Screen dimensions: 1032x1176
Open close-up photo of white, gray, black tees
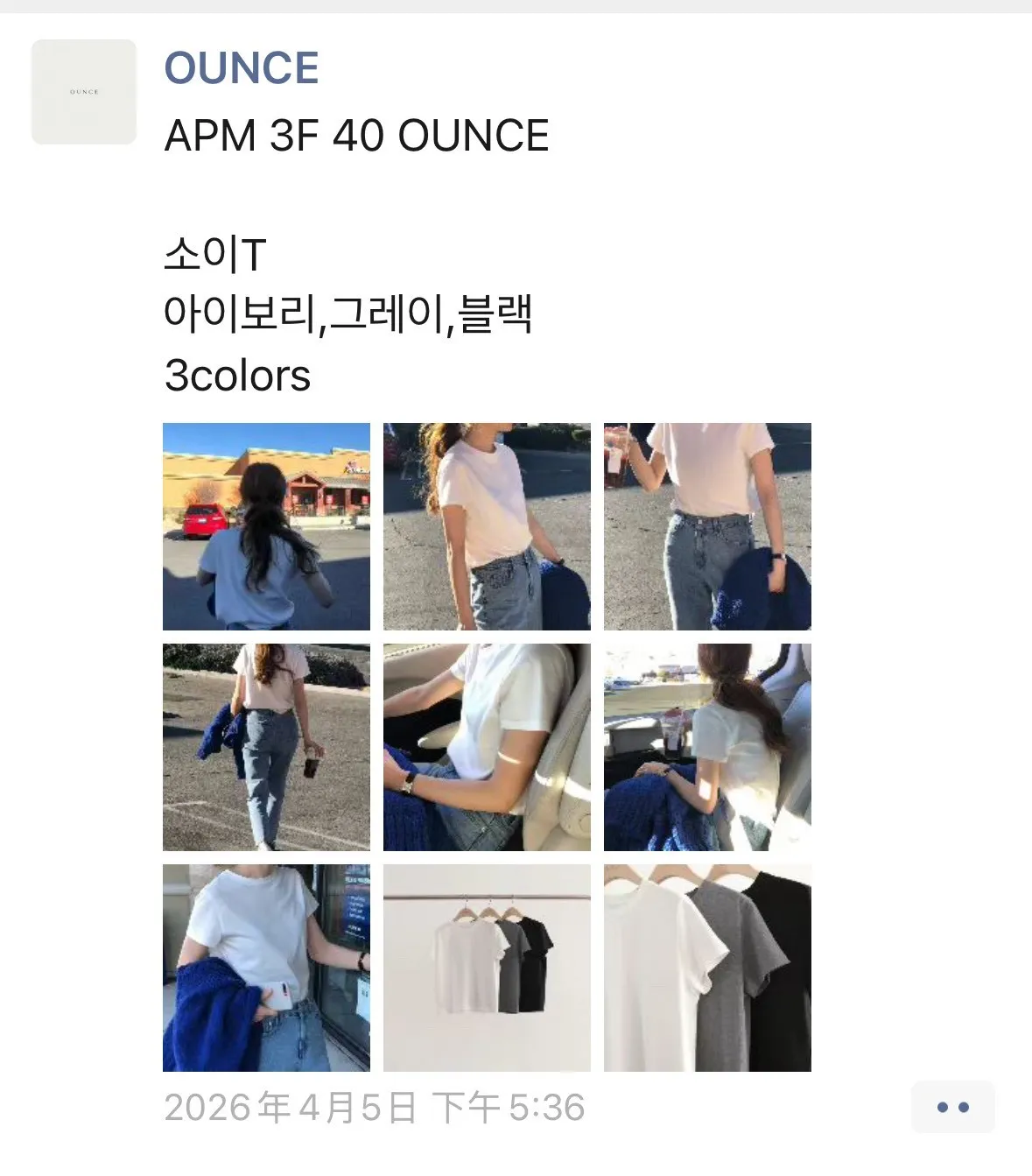pos(707,968)
